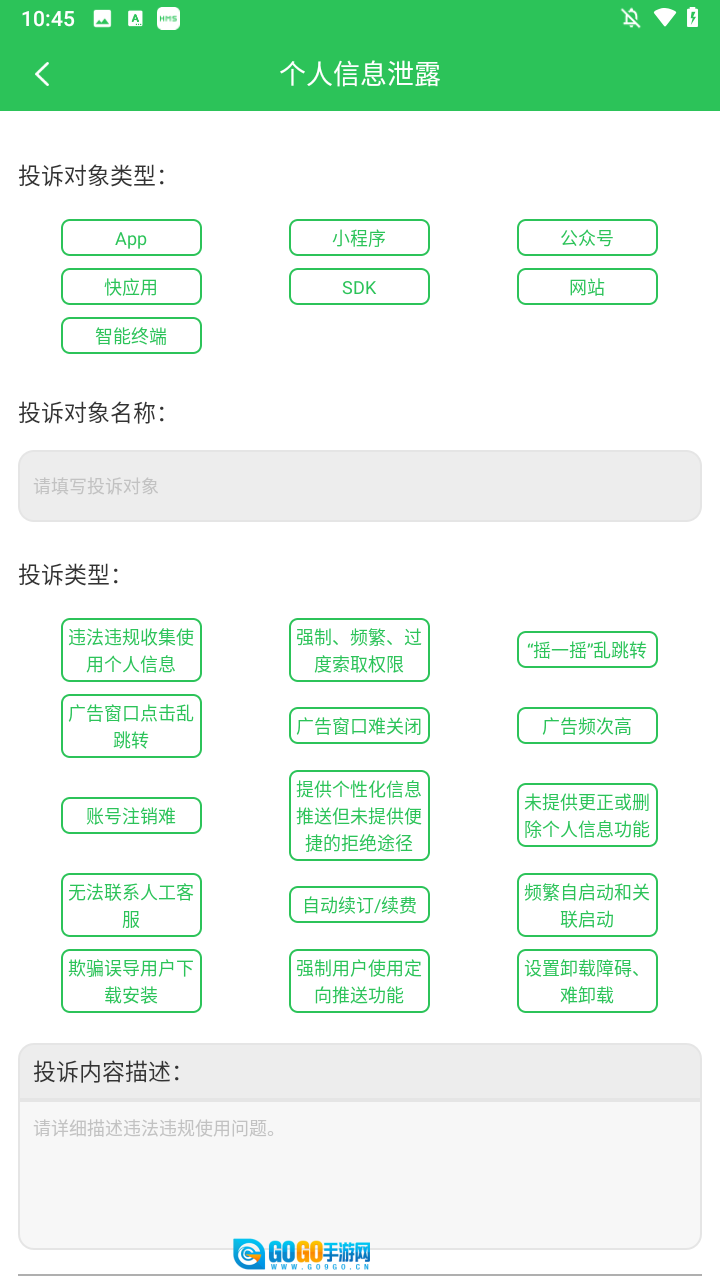Choose 小程序 as the complaint target type
720x1280 pixels.
[x=359, y=238]
